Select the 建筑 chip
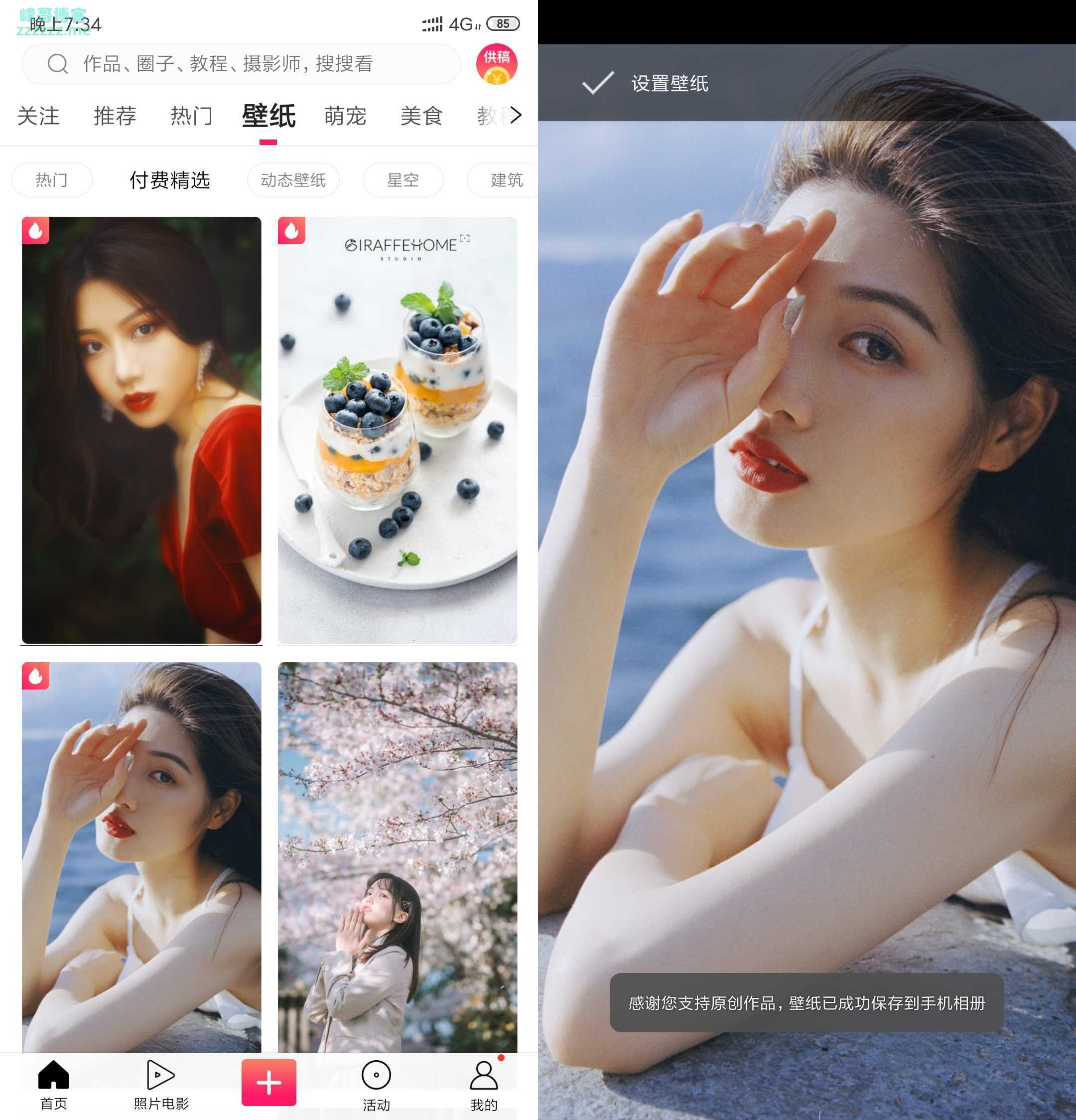This screenshot has width=1076, height=1120. [x=506, y=180]
